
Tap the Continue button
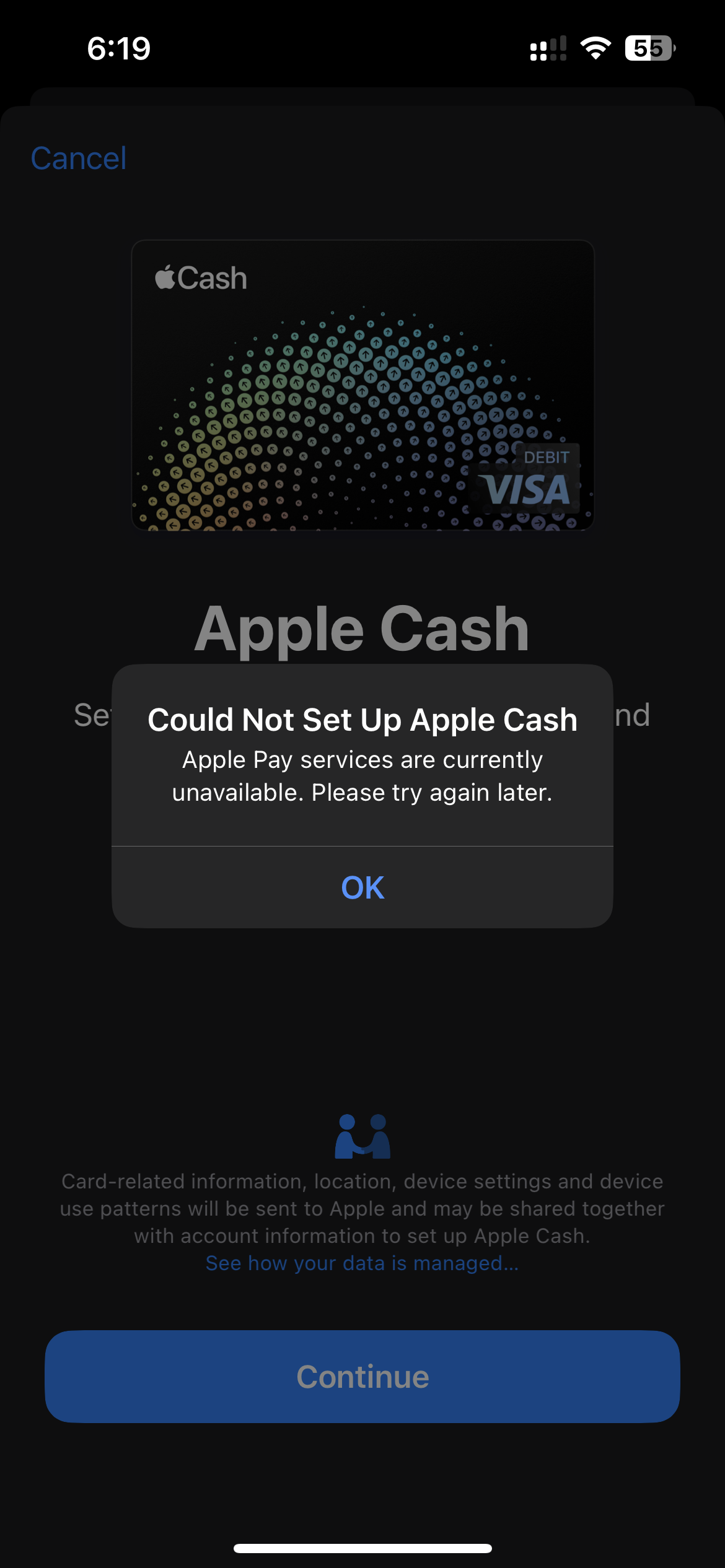(362, 1377)
